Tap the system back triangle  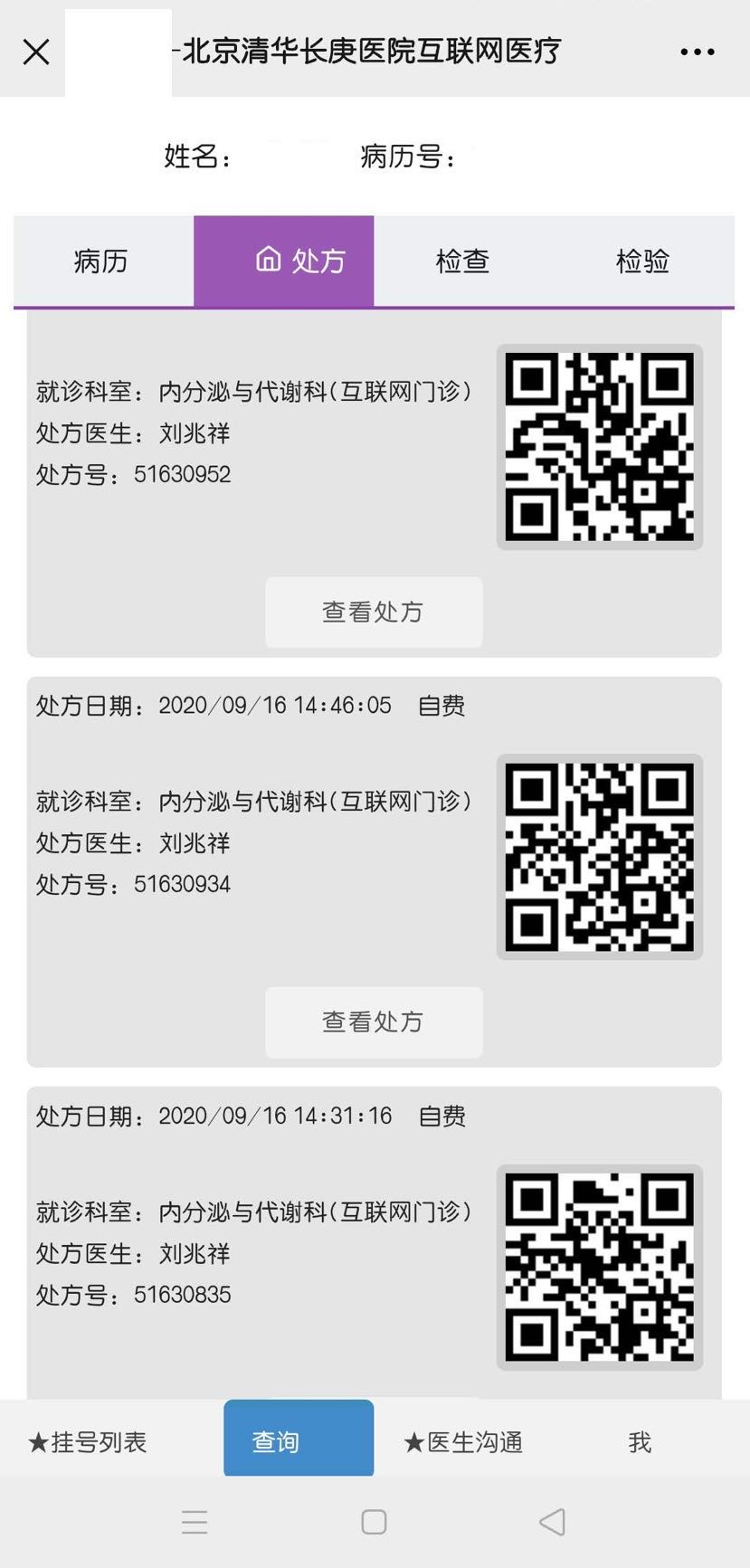552,1522
